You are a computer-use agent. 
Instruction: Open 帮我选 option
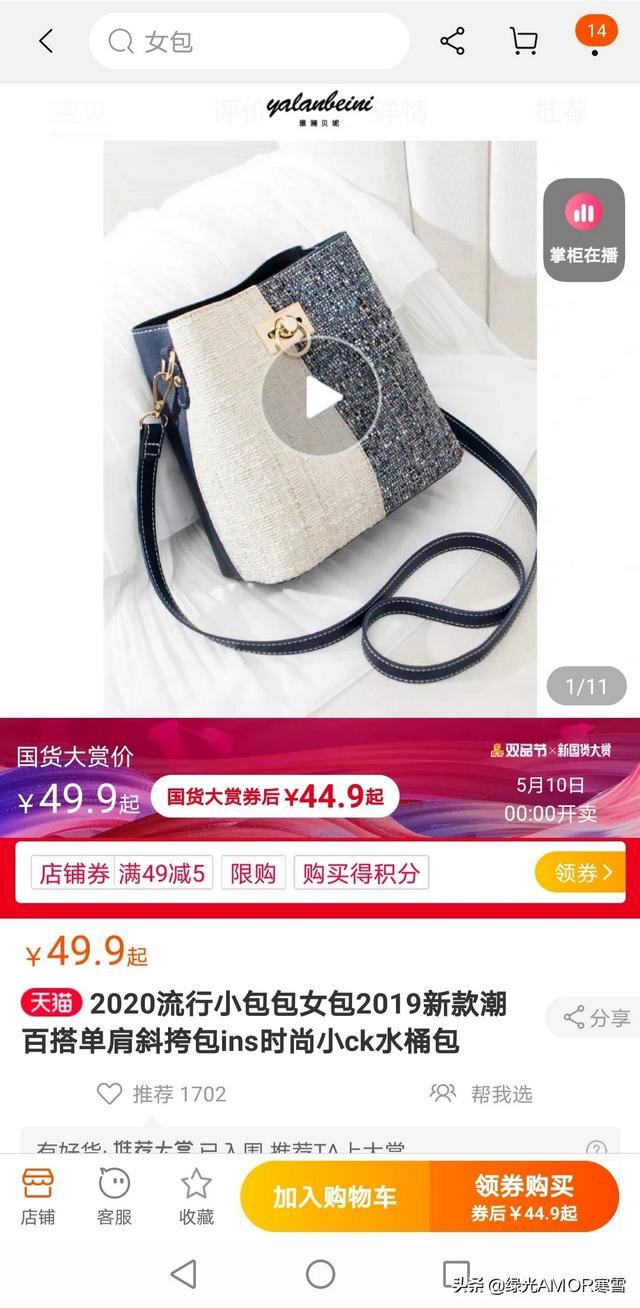pos(480,1093)
